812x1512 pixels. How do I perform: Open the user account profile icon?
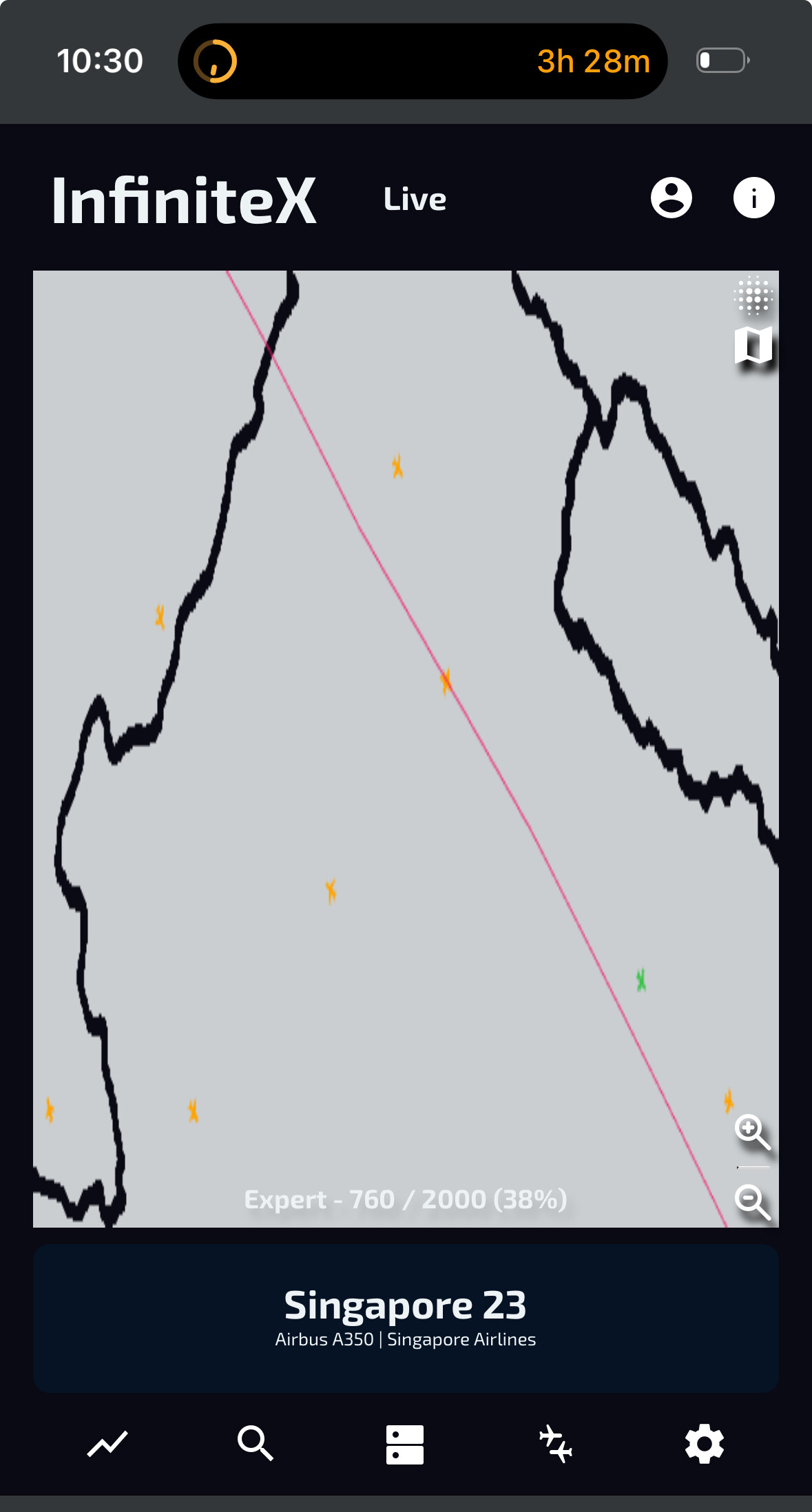[671, 198]
